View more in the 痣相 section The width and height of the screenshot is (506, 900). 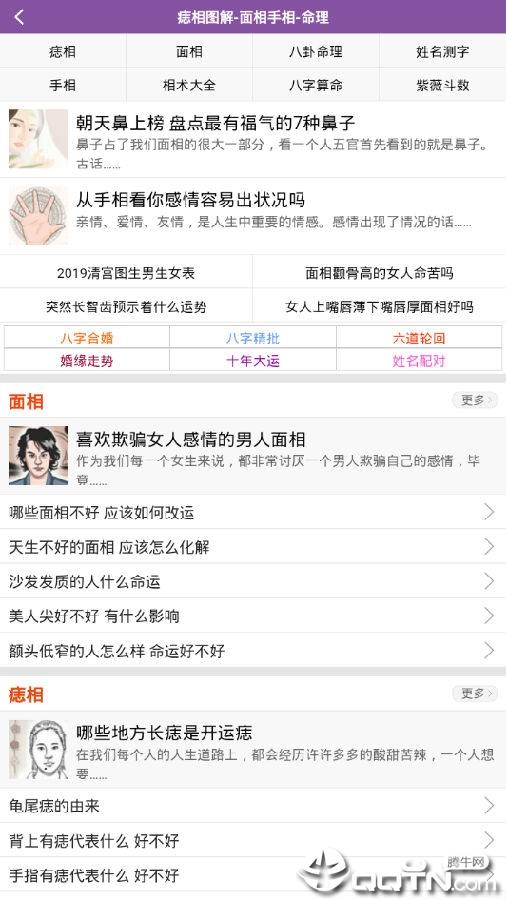474,693
